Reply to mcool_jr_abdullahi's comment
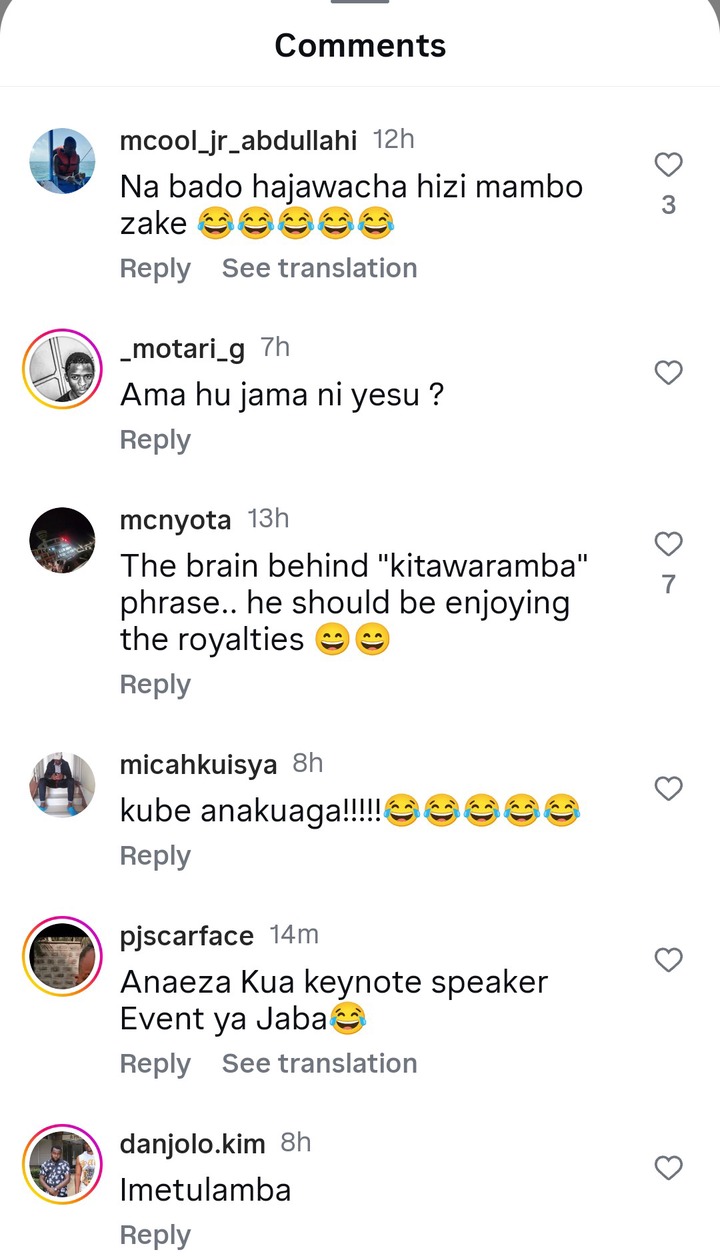 click(x=155, y=268)
